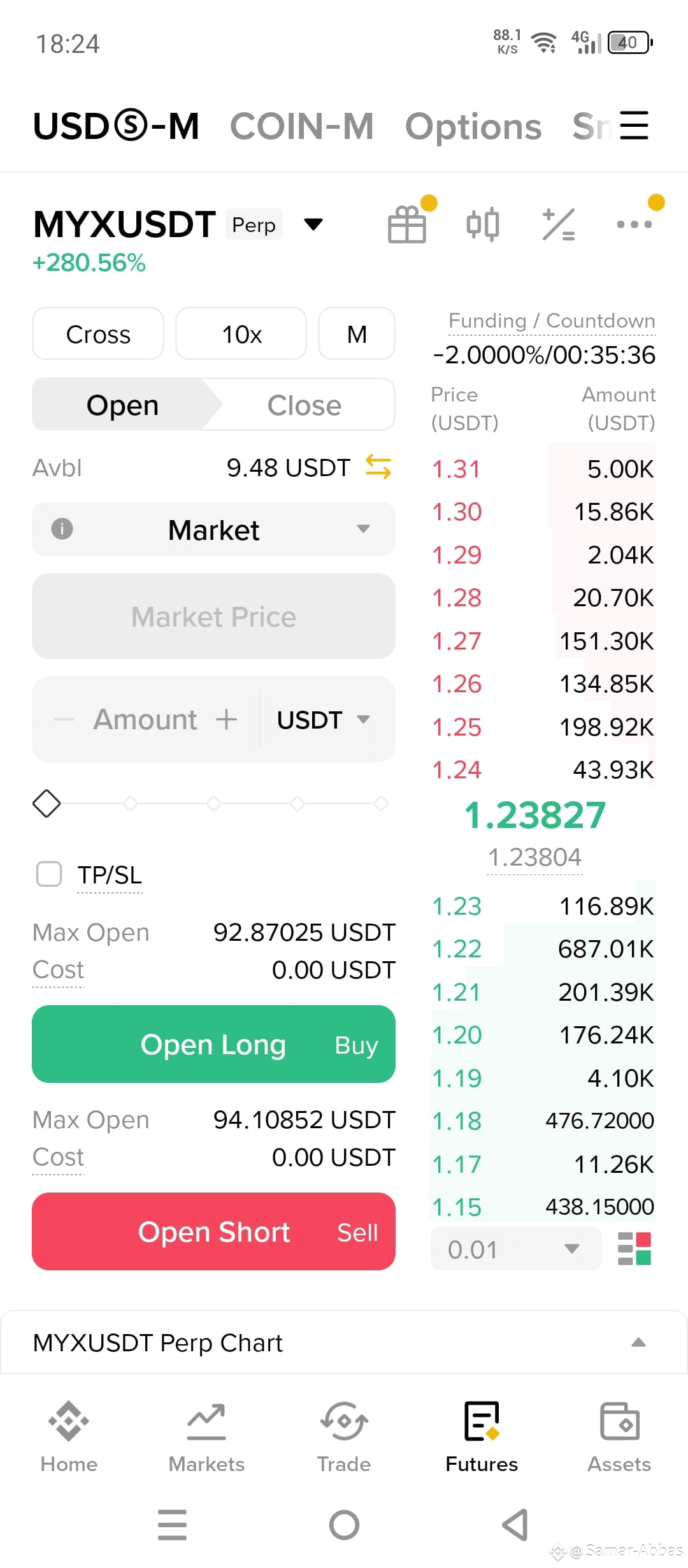The width and height of the screenshot is (688, 1568).
Task: Open the hamburger menu at top right
Action: (x=634, y=125)
